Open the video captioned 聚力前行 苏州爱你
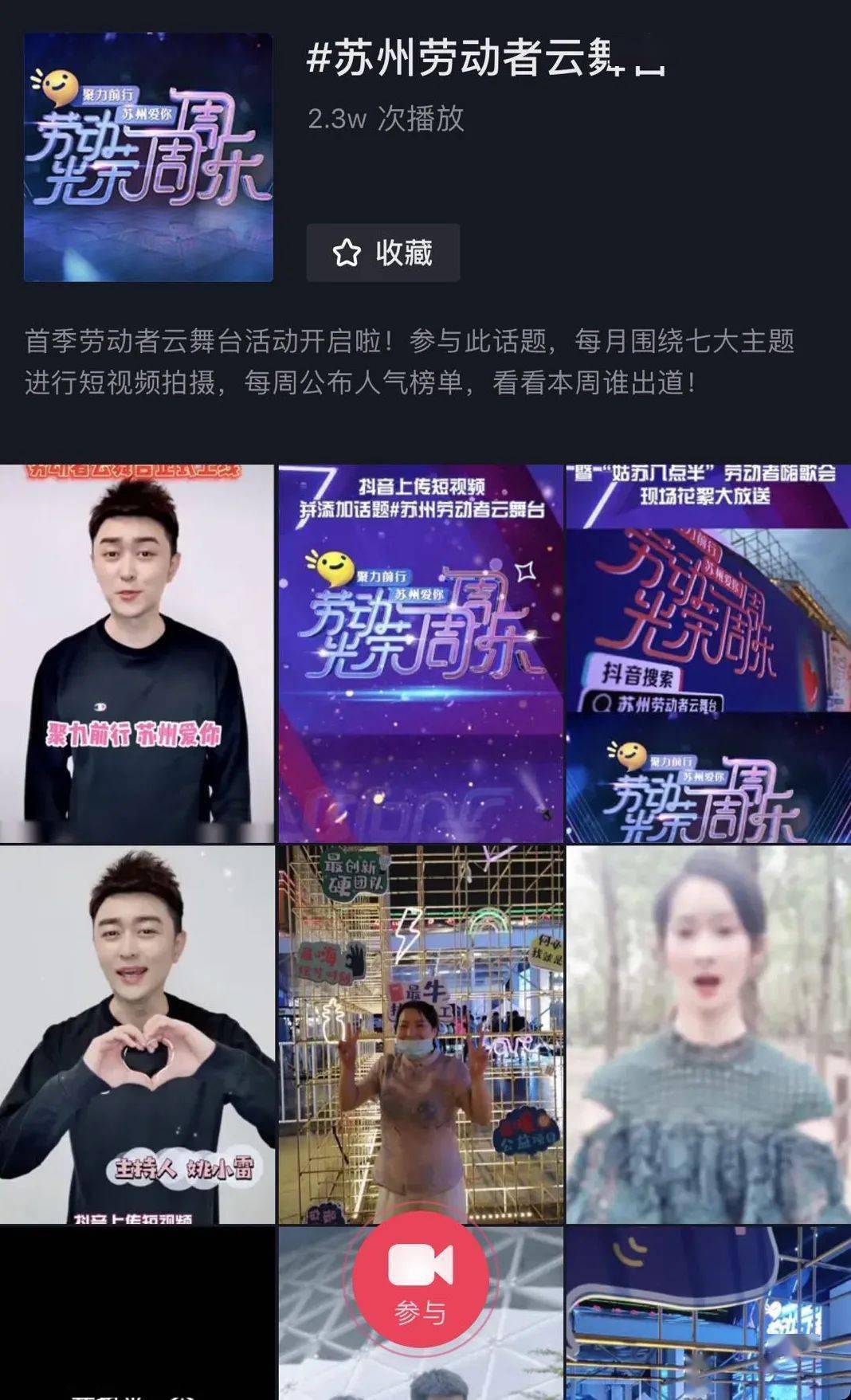 tap(136, 653)
